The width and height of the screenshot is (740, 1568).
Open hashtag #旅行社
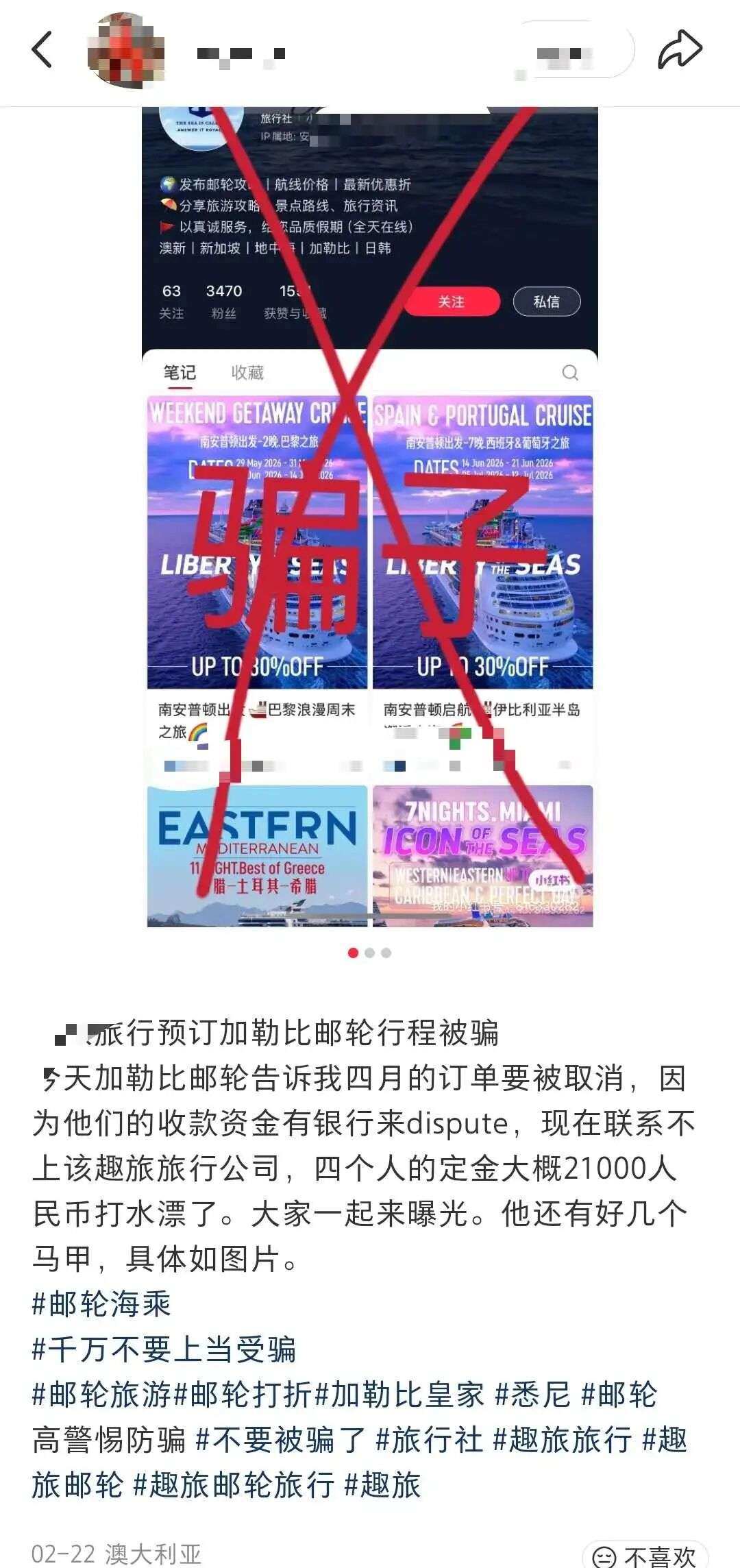click(430, 1439)
